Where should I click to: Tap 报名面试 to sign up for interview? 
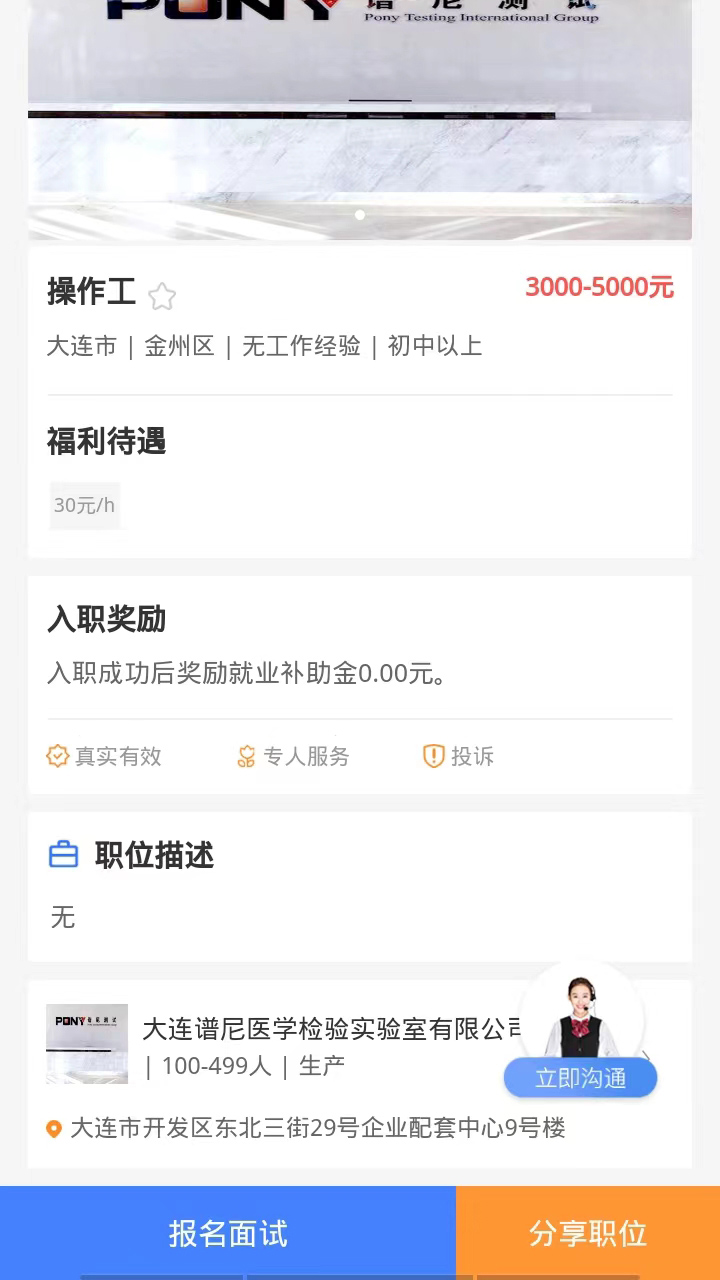point(228,1233)
